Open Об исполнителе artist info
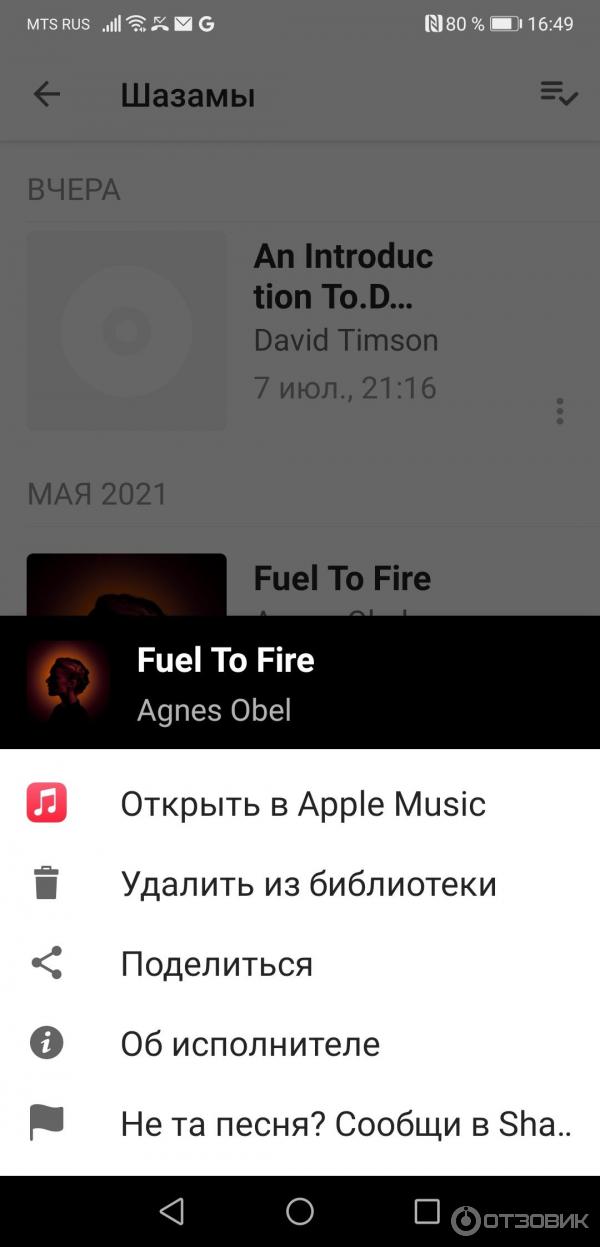This screenshot has height=1247, width=600. [250, 1044]
